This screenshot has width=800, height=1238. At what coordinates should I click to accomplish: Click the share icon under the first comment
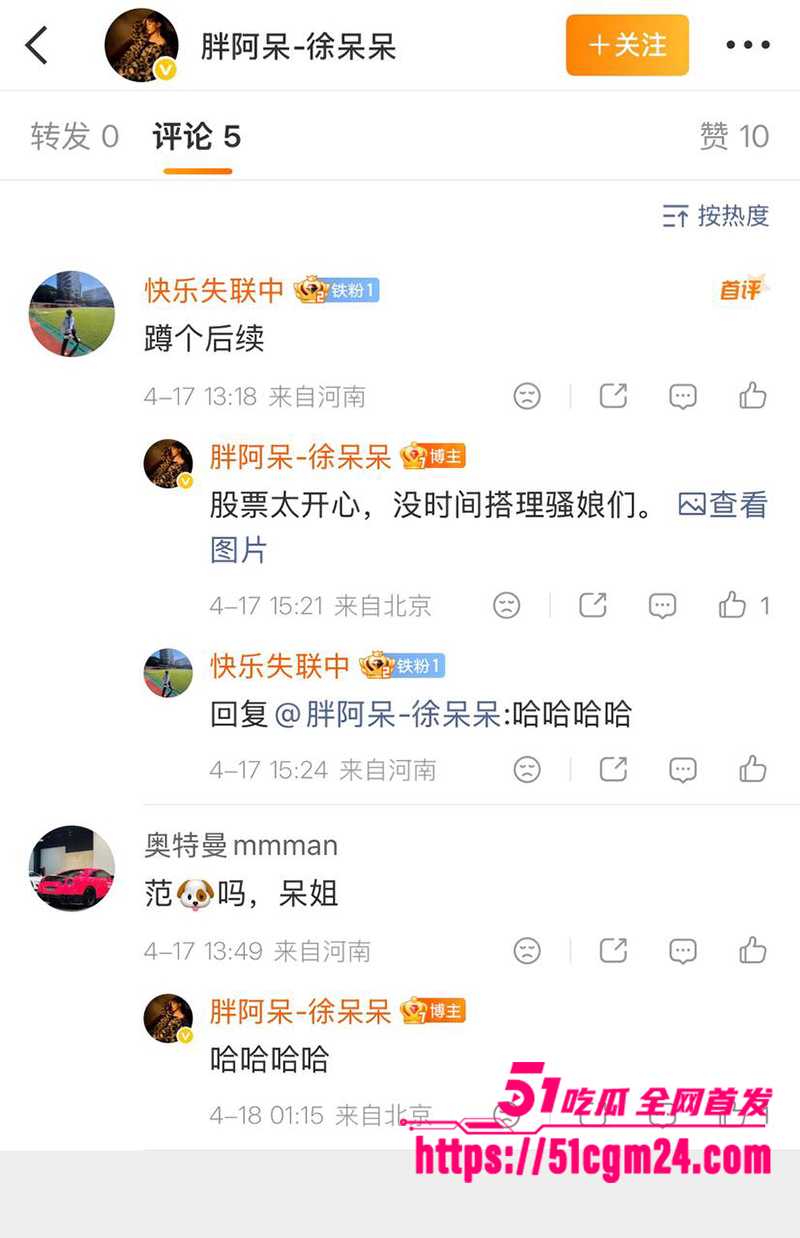click(612, 396)
